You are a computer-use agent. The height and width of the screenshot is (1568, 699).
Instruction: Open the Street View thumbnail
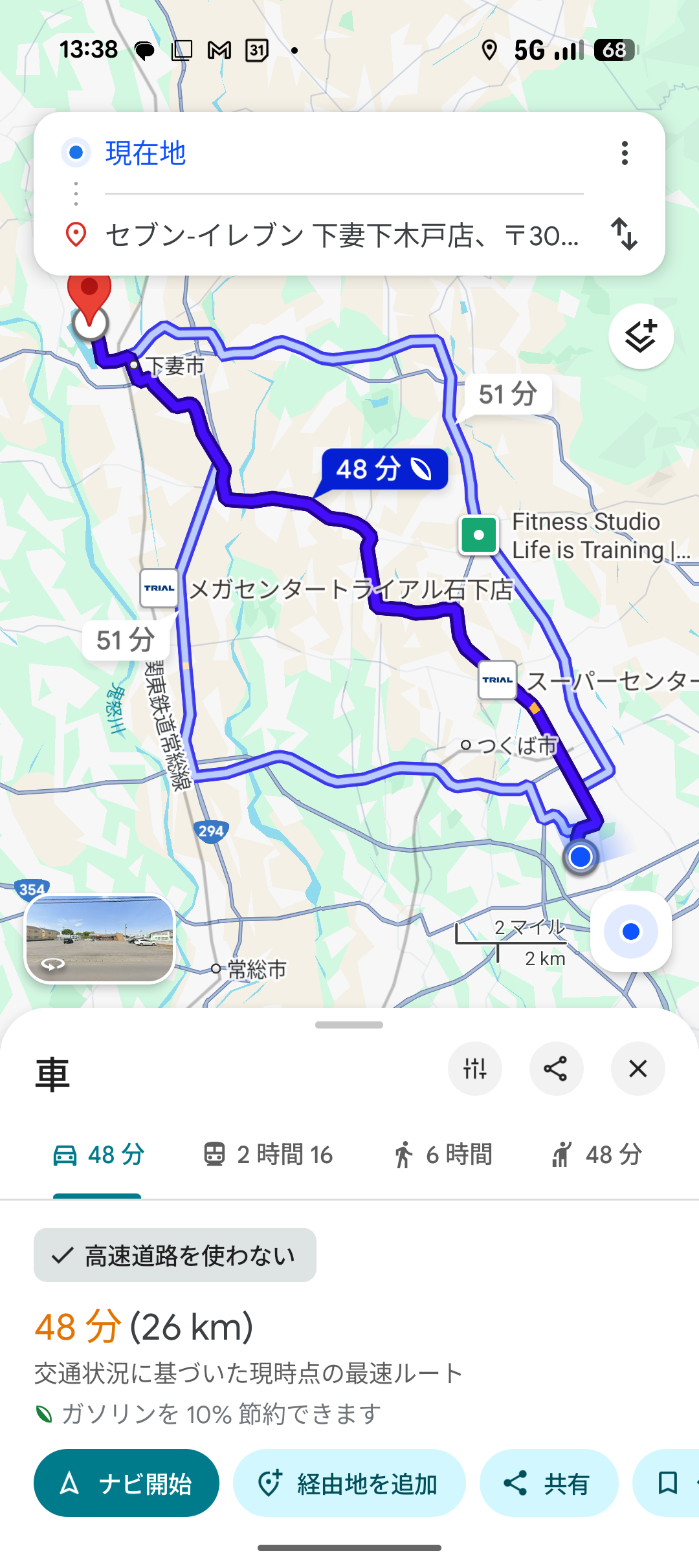point(100,939)
